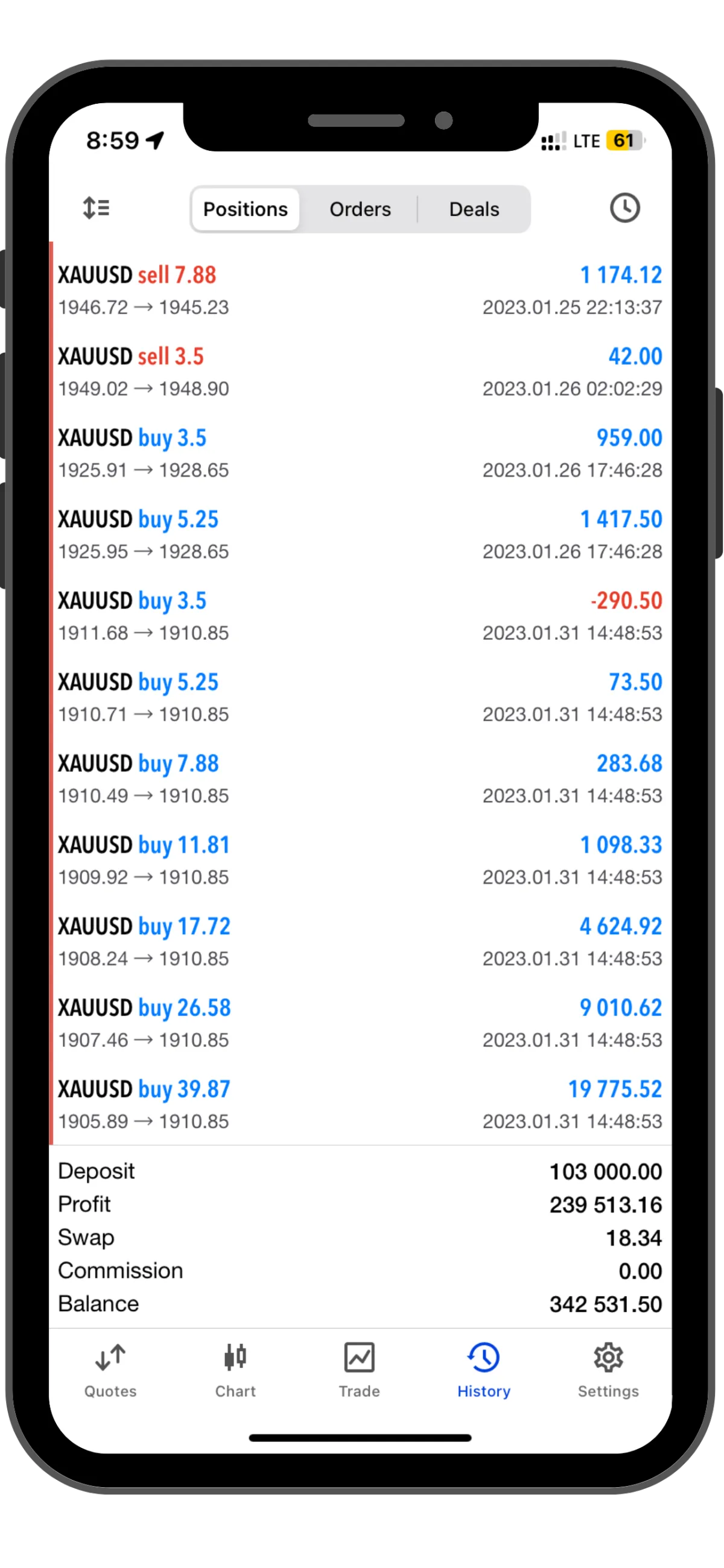Screen dimensions: 724x1568
Task: Switch to the Trade tab
Action: point(359,1371)
